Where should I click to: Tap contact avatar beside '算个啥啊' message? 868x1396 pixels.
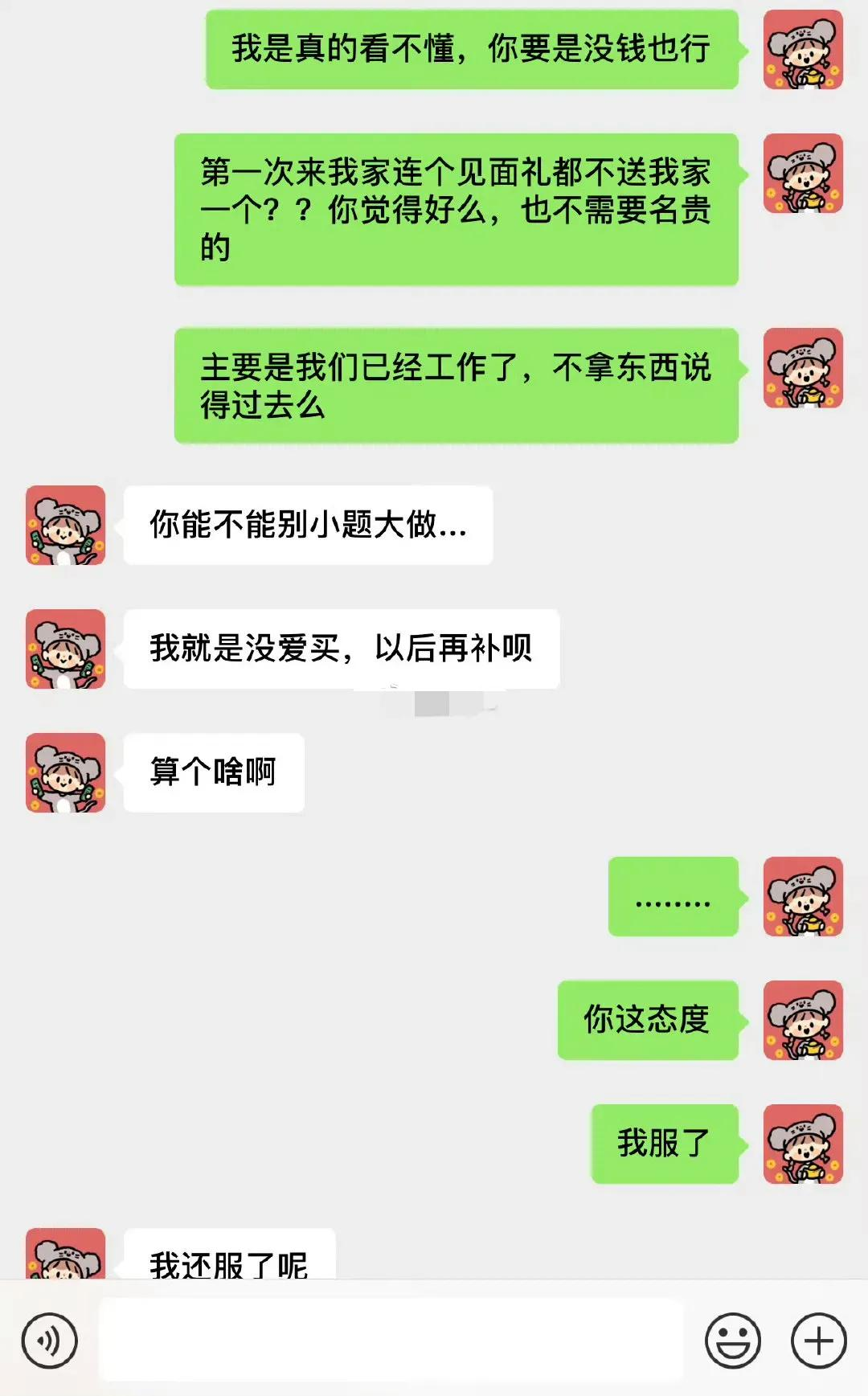tap(66, 772)
